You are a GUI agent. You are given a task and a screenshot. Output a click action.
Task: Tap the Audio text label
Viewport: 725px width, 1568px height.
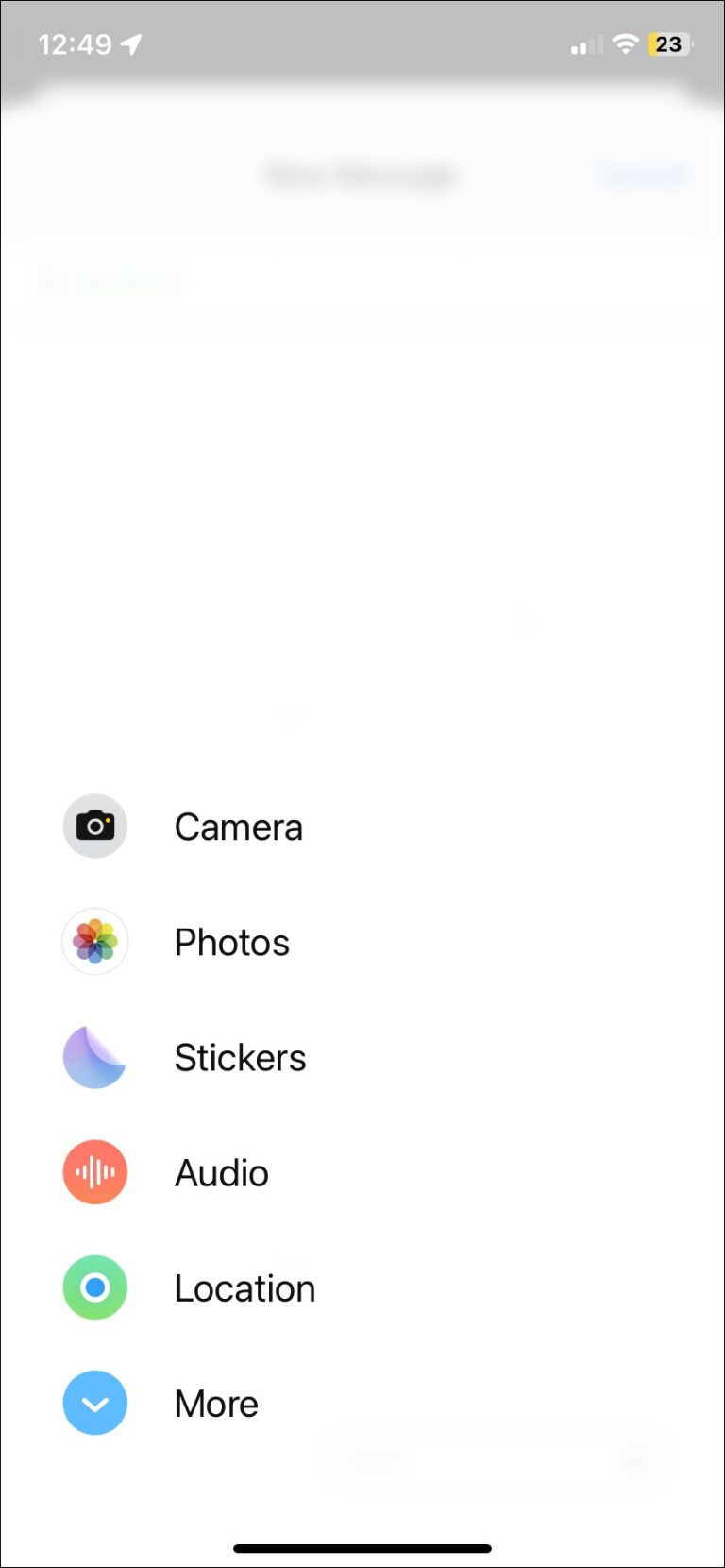pos(221,1171)
